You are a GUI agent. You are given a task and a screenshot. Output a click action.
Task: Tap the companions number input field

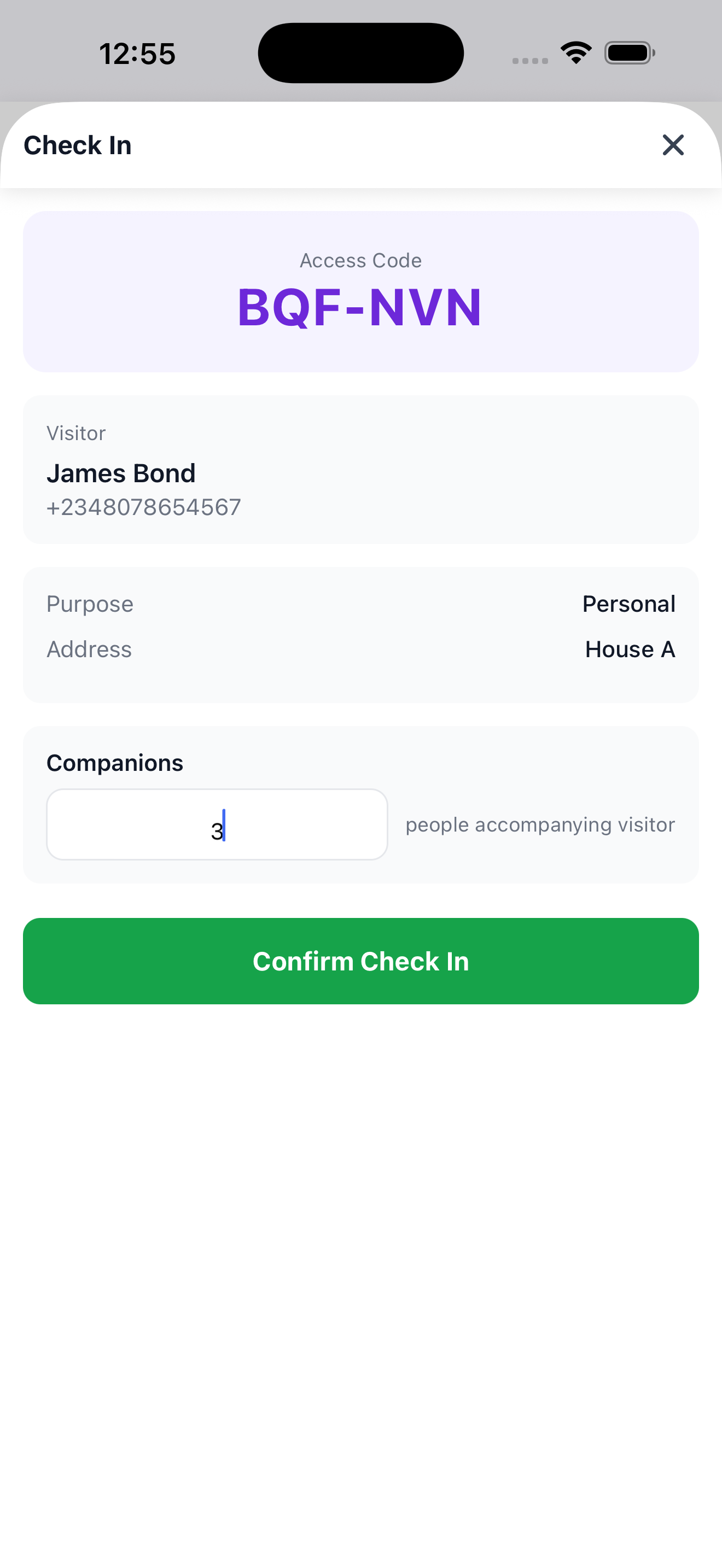217,824
